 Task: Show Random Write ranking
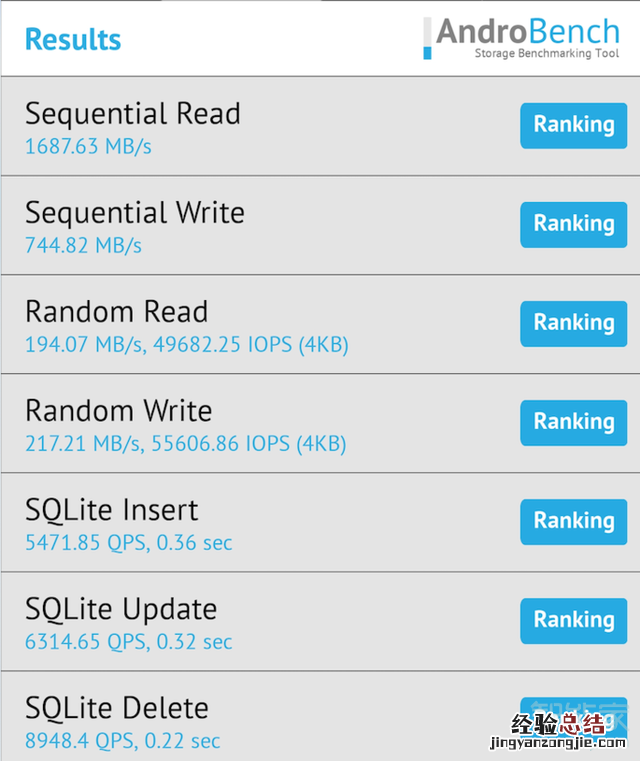573,422
